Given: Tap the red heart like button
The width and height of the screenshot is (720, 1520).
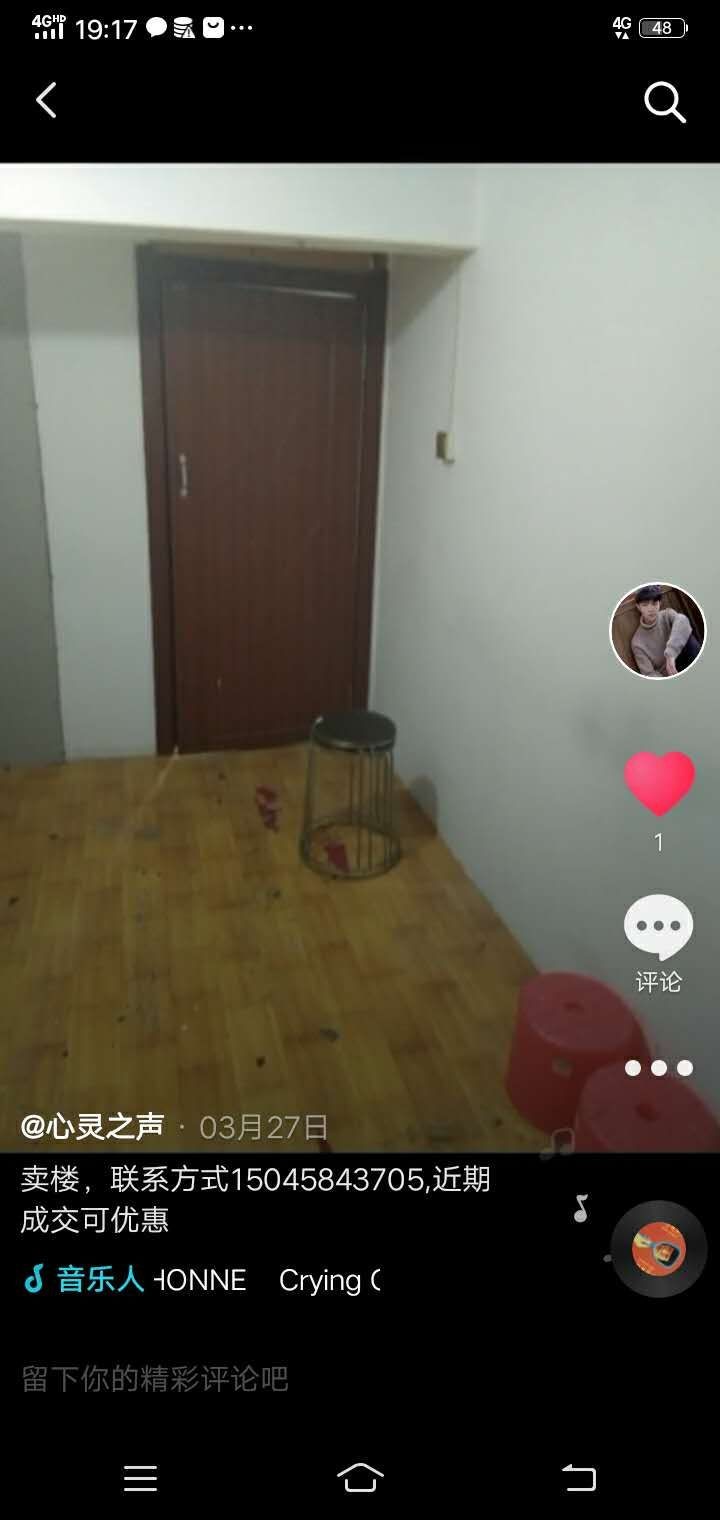Looking at the screenshot, I should [x=659, y=782].
